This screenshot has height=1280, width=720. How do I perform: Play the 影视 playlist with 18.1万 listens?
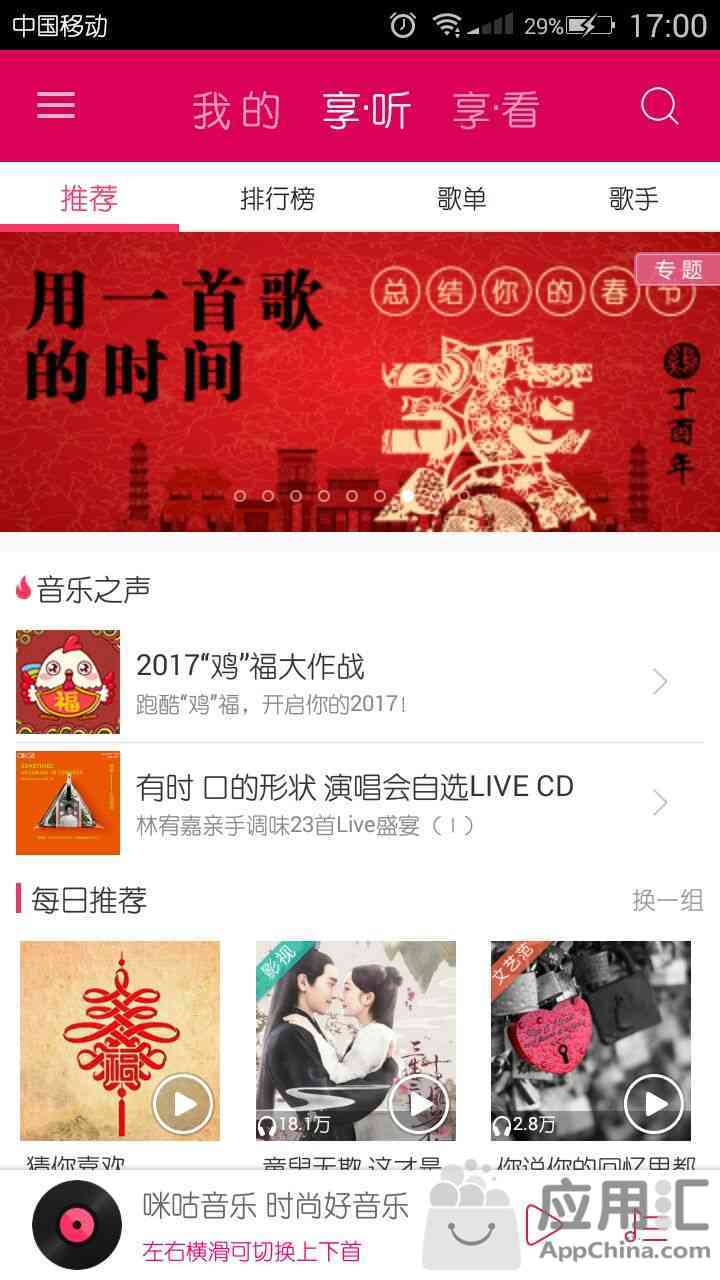pyautogui.click(x=419, y=1104)
